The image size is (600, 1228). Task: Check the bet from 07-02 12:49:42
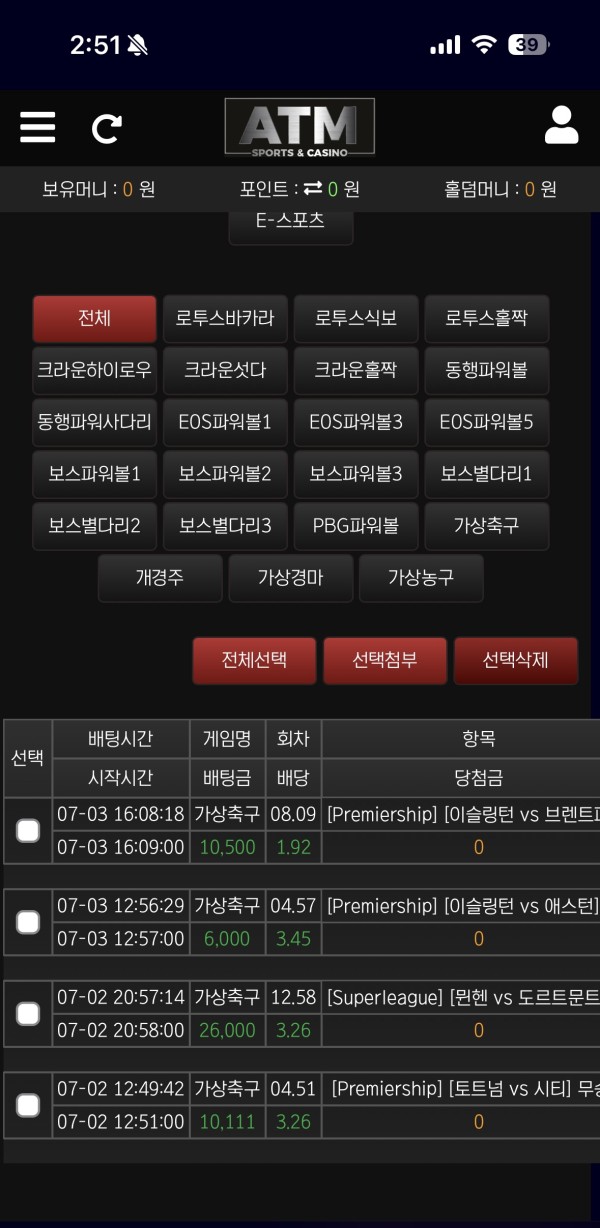point(28,1105)
